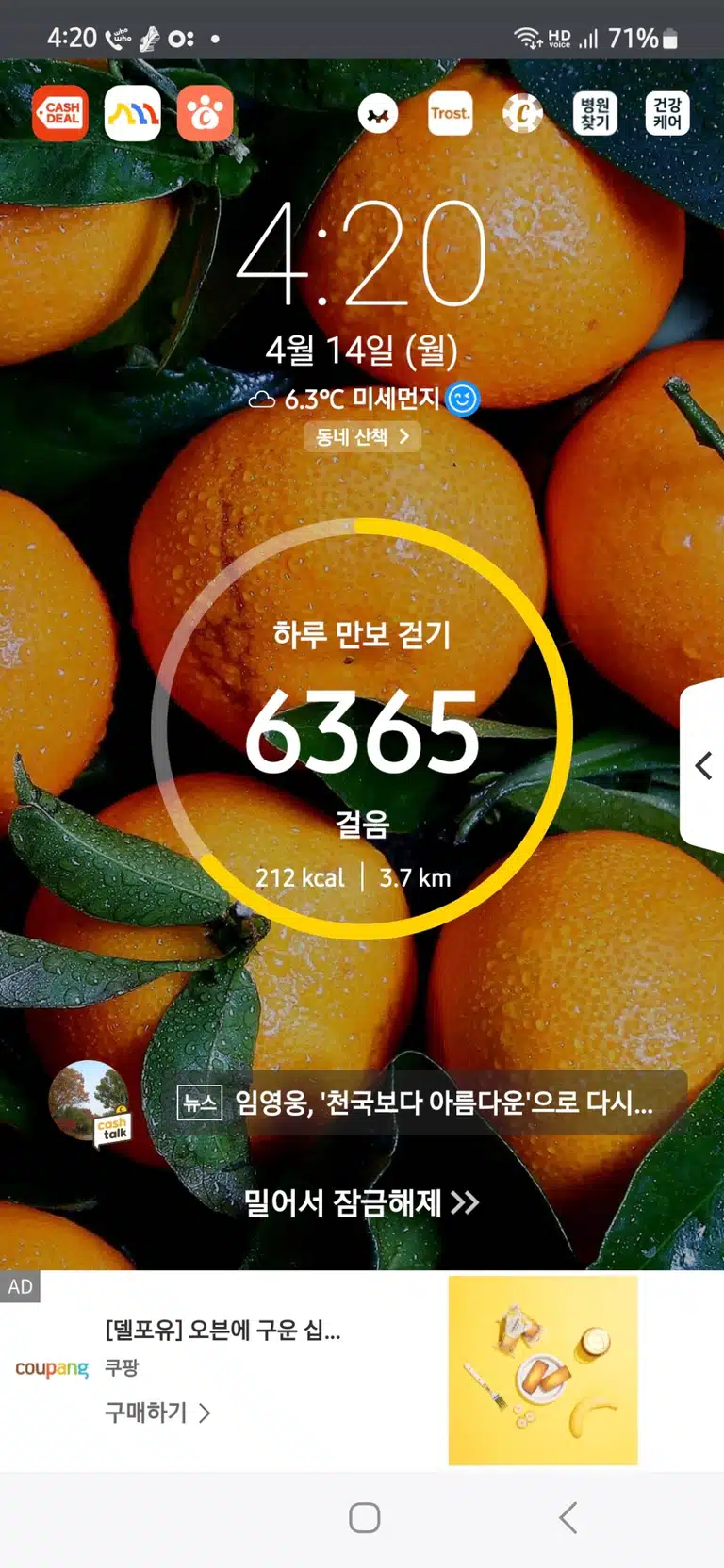The width and height of the screenshot is (724, 1568).
Task: Open the 동네 산책 chip
Action: [362, 436]
